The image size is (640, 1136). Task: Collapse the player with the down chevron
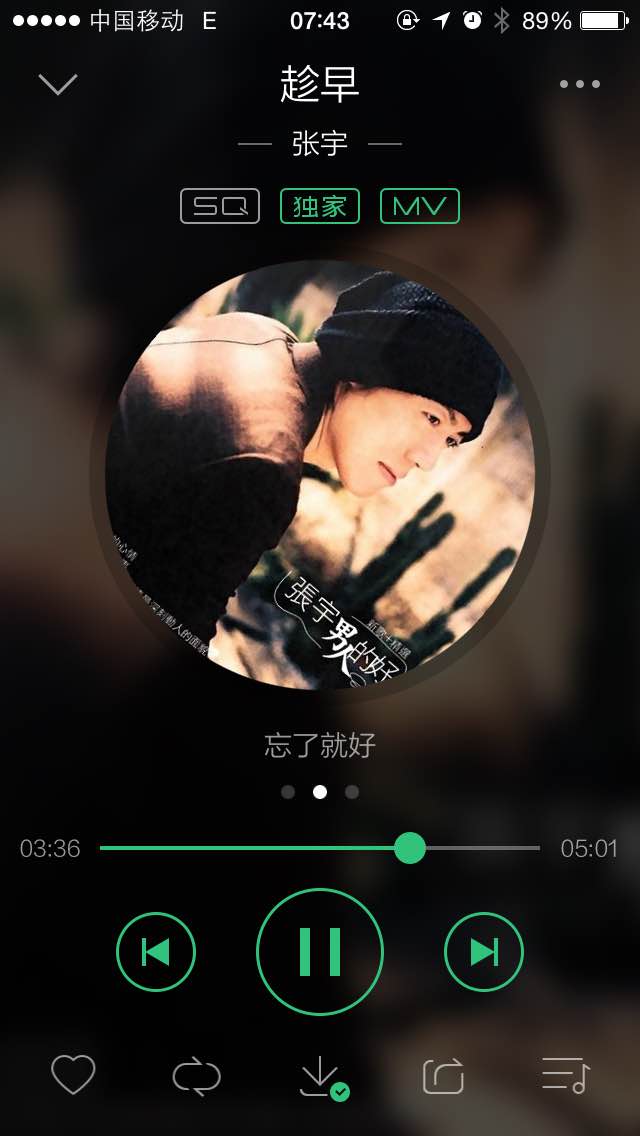tap(58, 84)
